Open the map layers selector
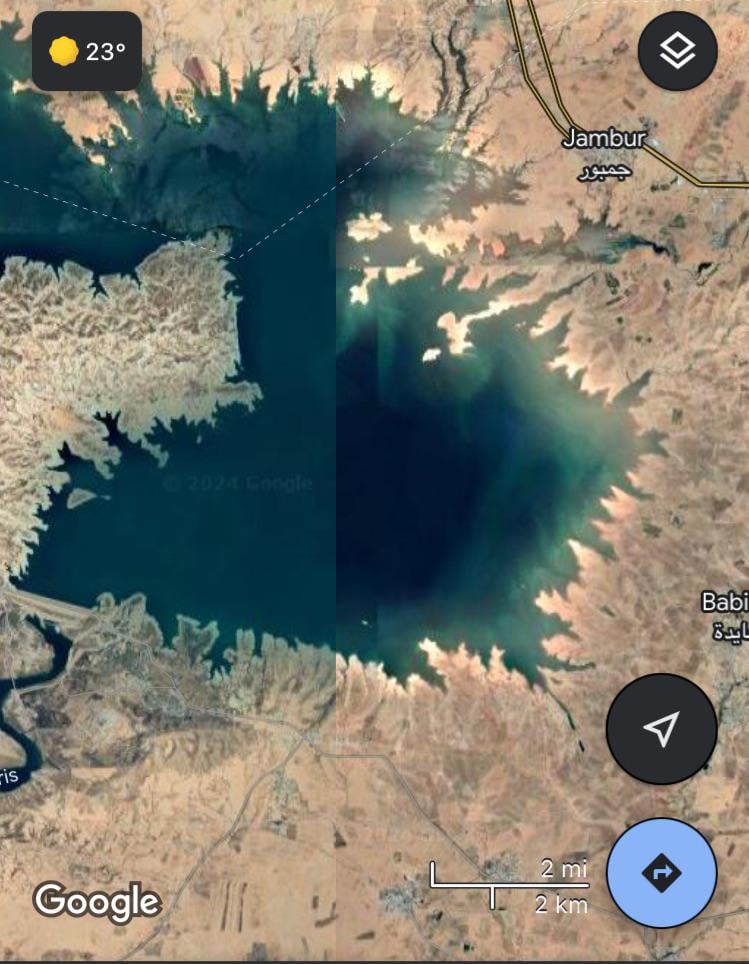The image size is (749, 964). (x=677, y=50)
